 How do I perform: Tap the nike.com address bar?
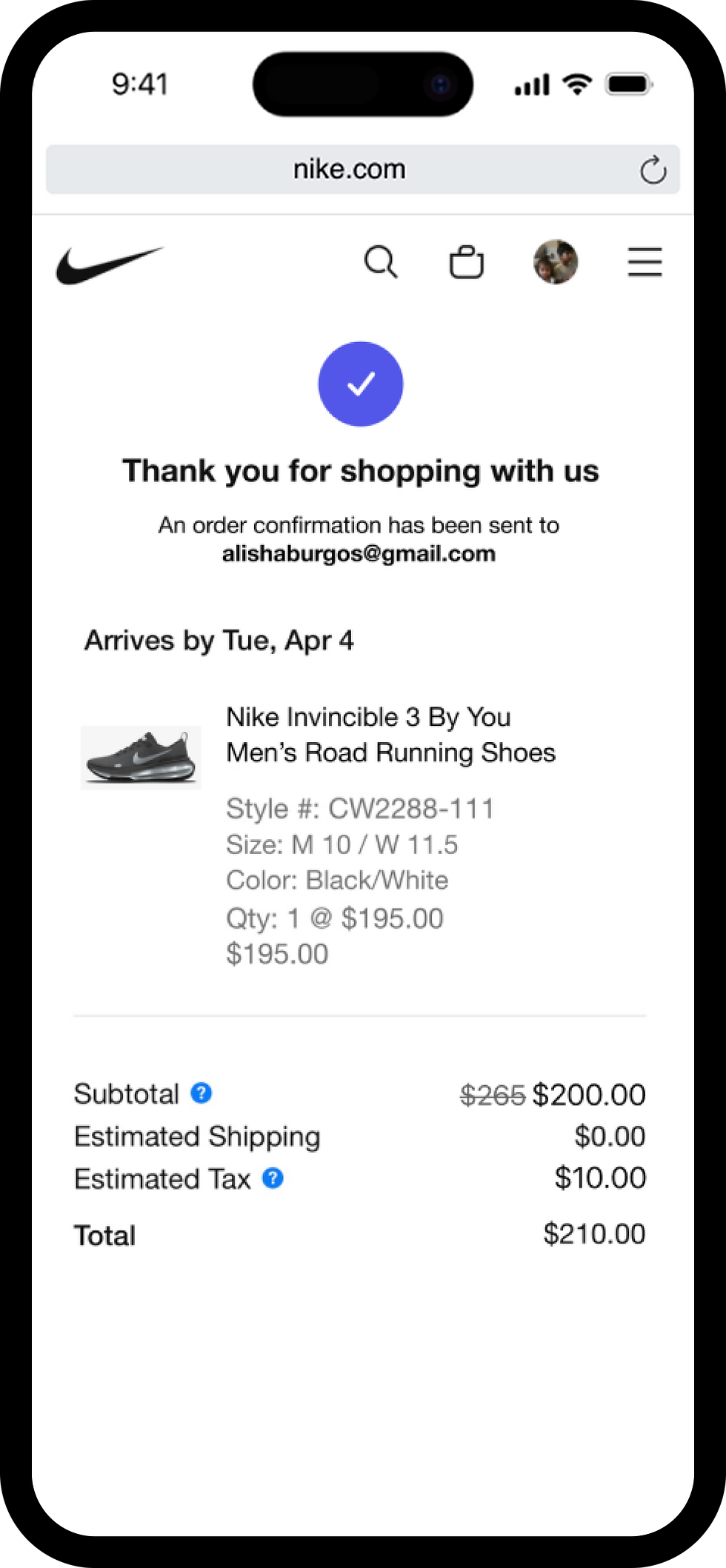click(348, 170)
